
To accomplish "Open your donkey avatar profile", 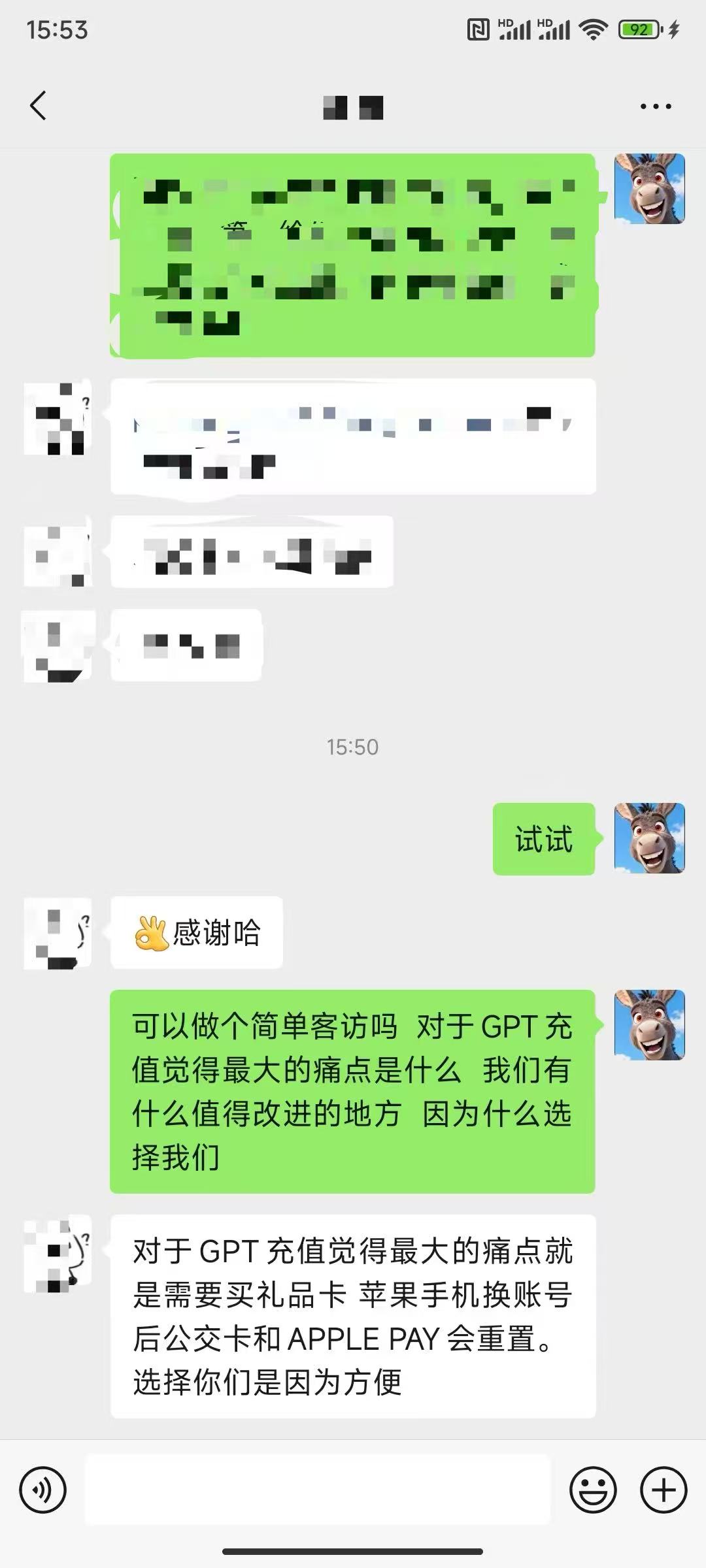I will 648,840.
